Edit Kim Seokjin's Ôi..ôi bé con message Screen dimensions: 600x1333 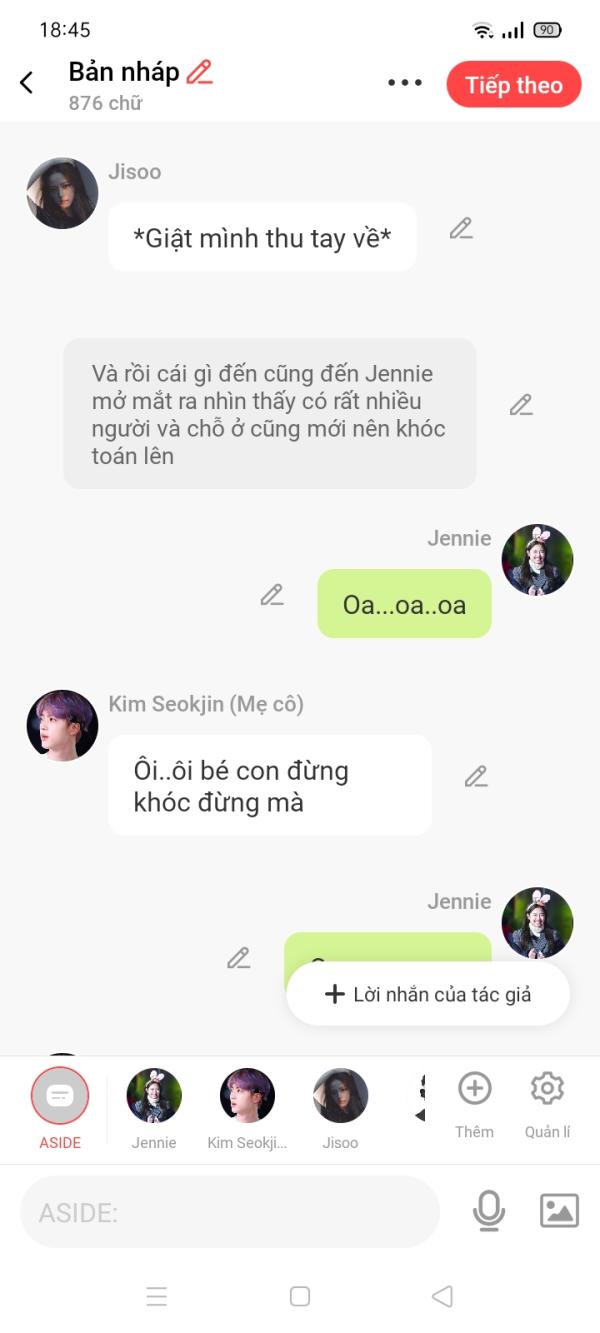[x=476, y=776]
